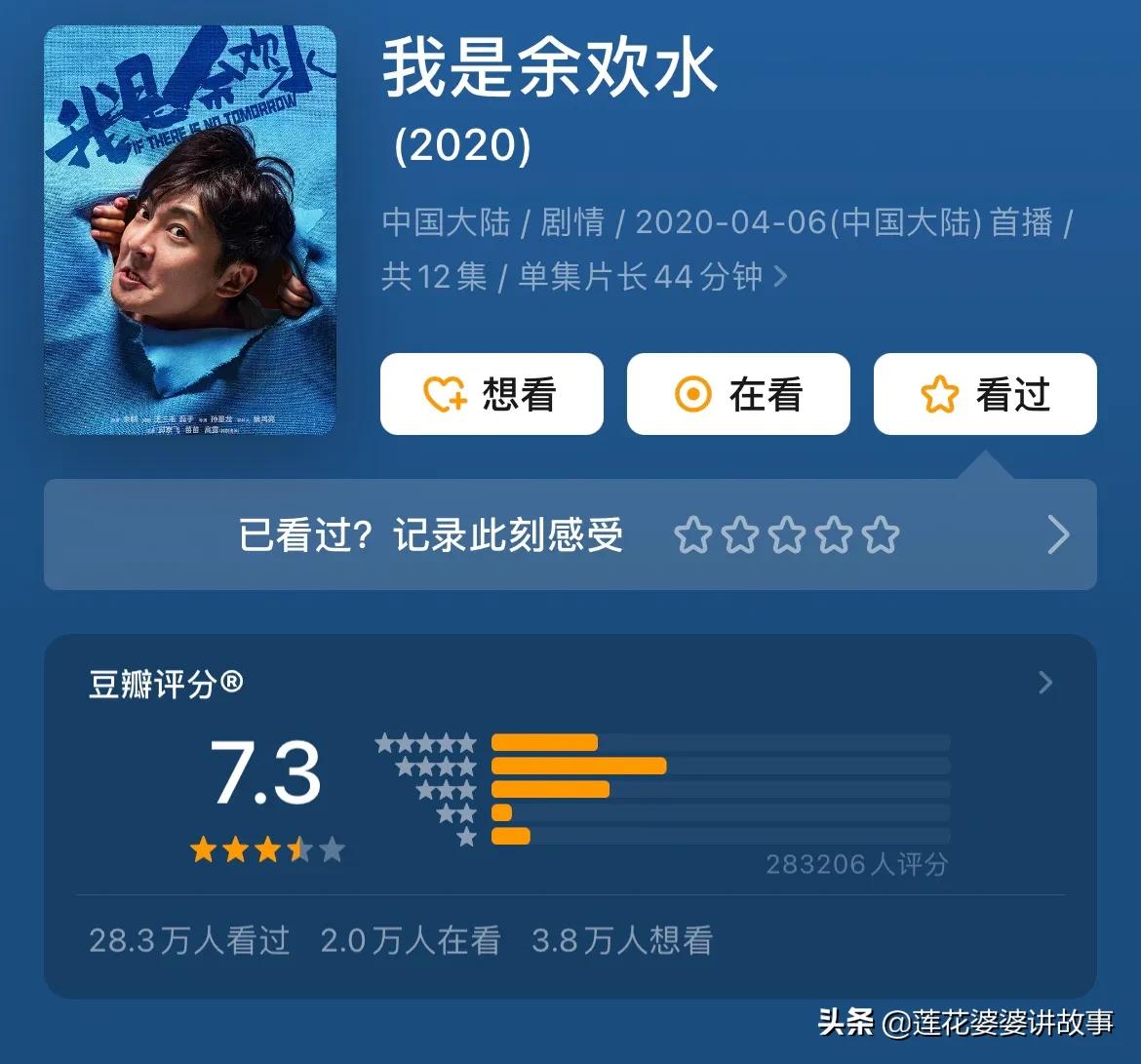Screen dimensions: 1141x1064
Task: Open the 豆瓣评分 rating details chevron
Action: [1045, 683]
